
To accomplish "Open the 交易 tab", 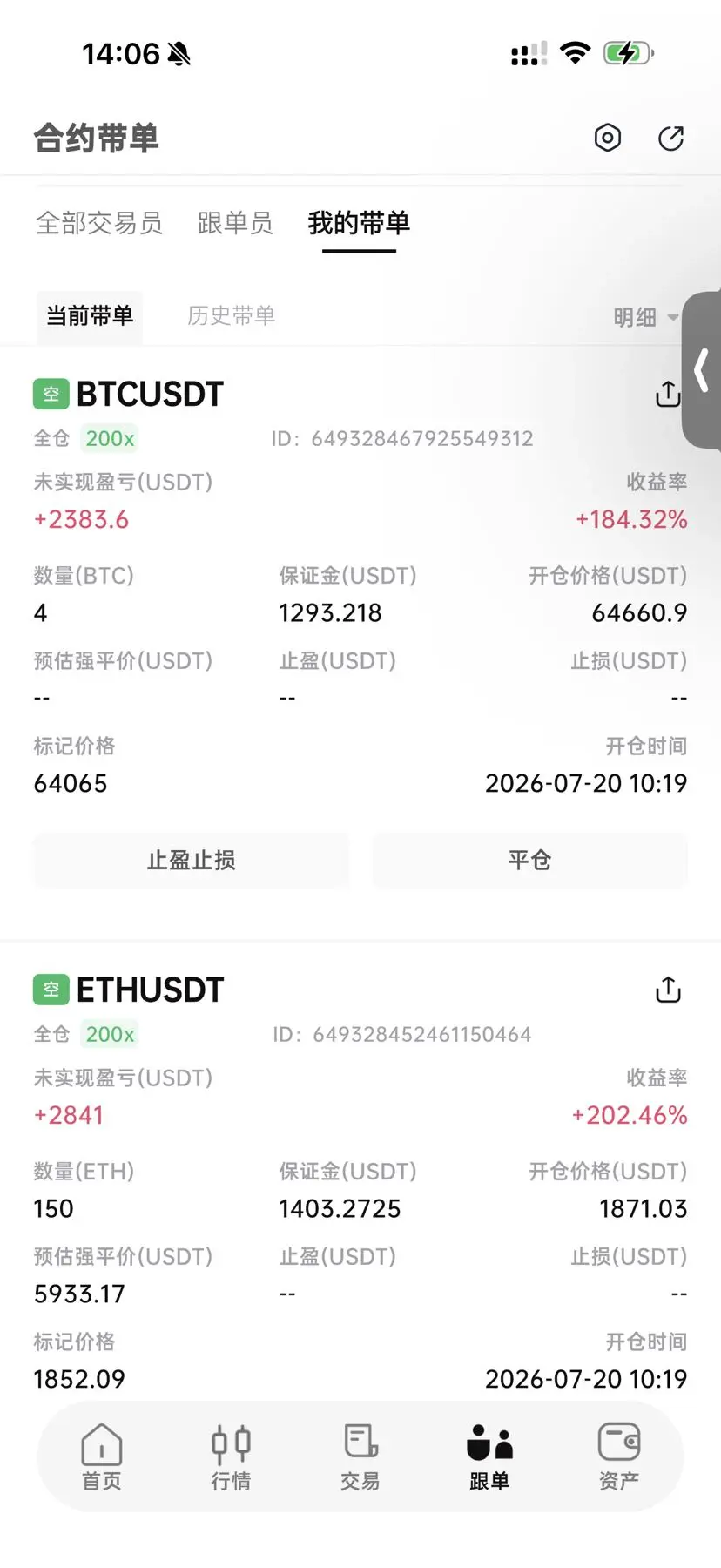I will point(360,1457).
